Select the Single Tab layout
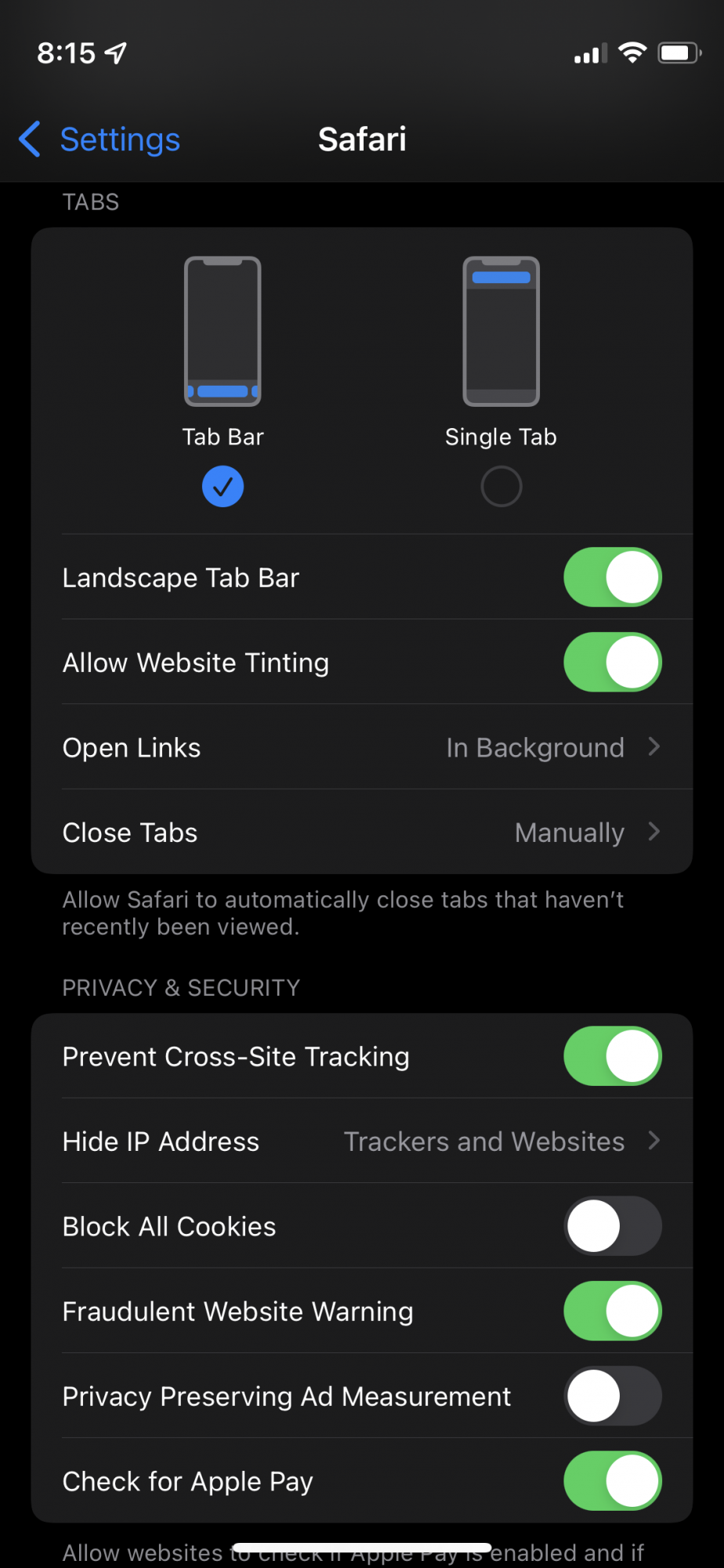724x1568 pixels. pyautogui.click(x=501, y=486)
